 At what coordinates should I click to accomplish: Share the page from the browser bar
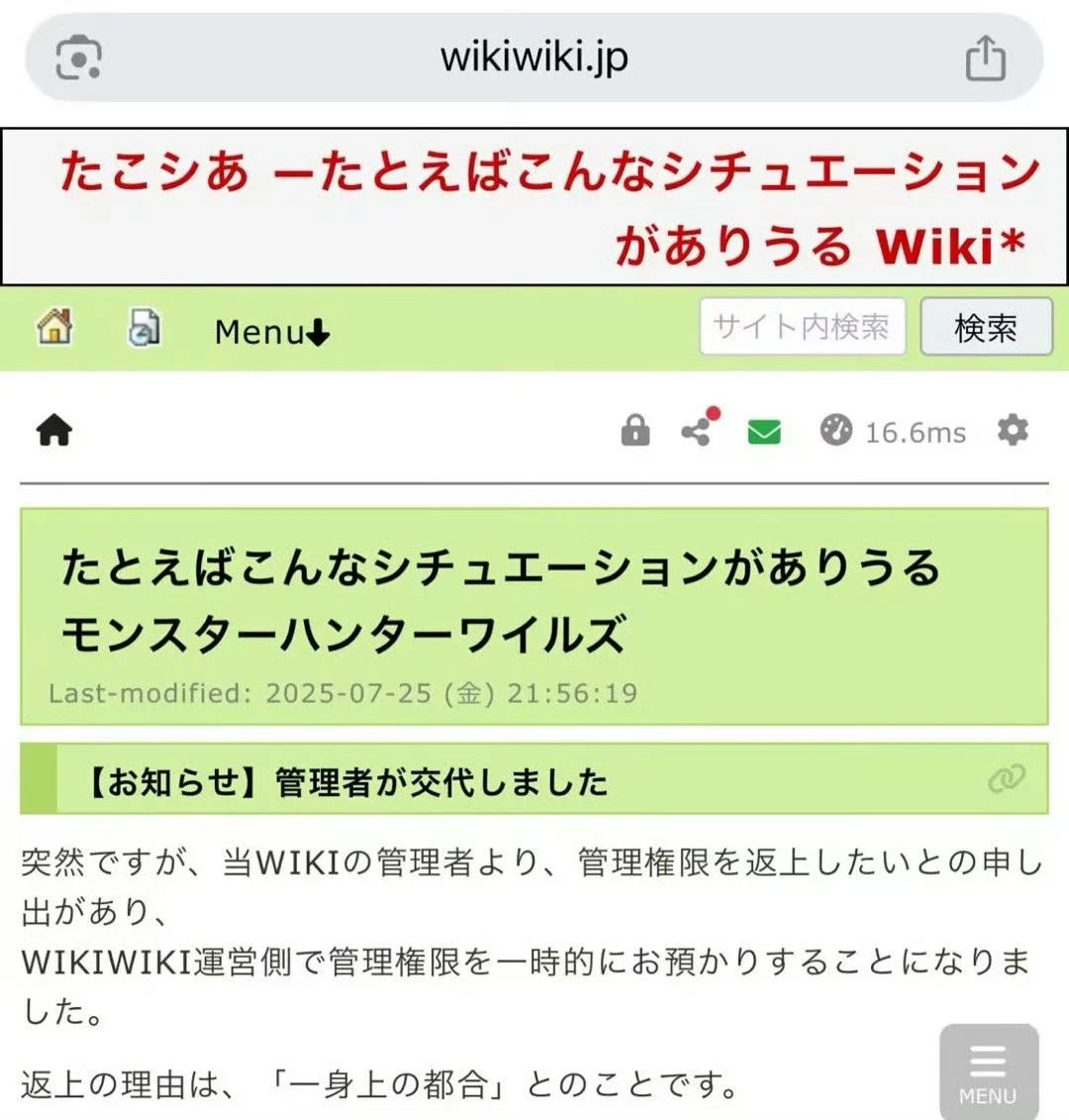click(985, 57)
